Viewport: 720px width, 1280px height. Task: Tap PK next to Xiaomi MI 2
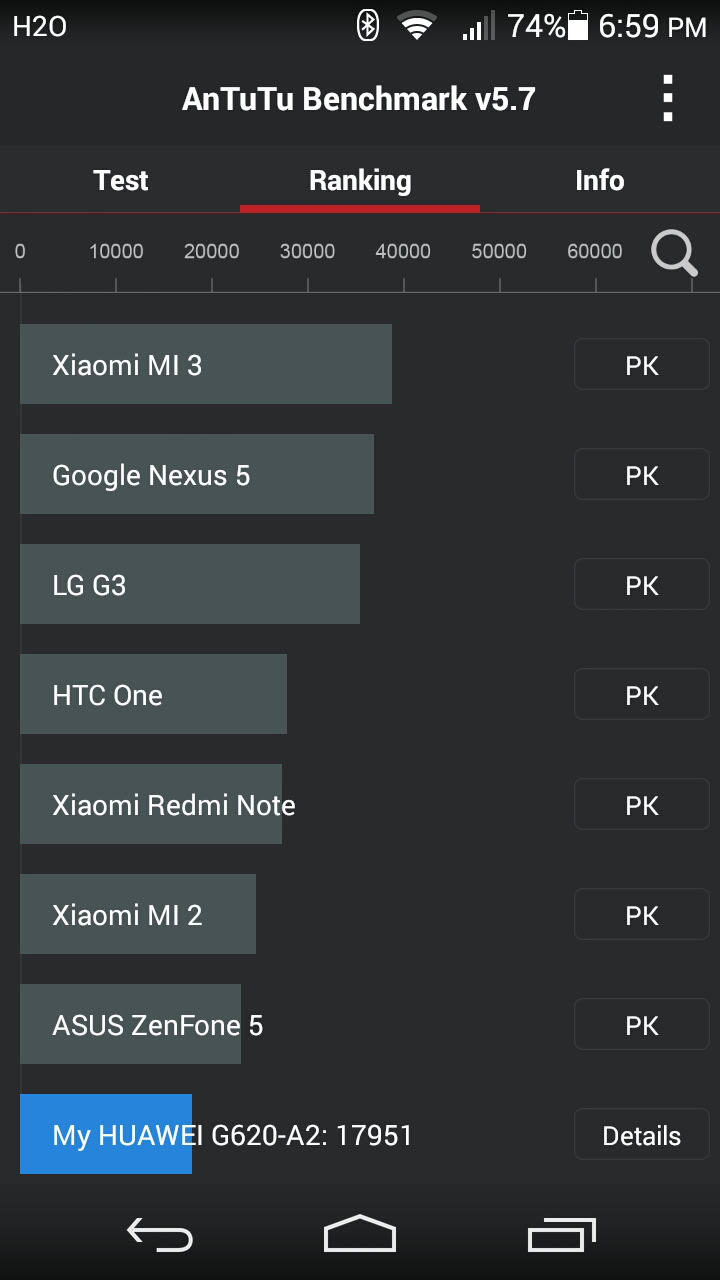click(x=642, y=915)
